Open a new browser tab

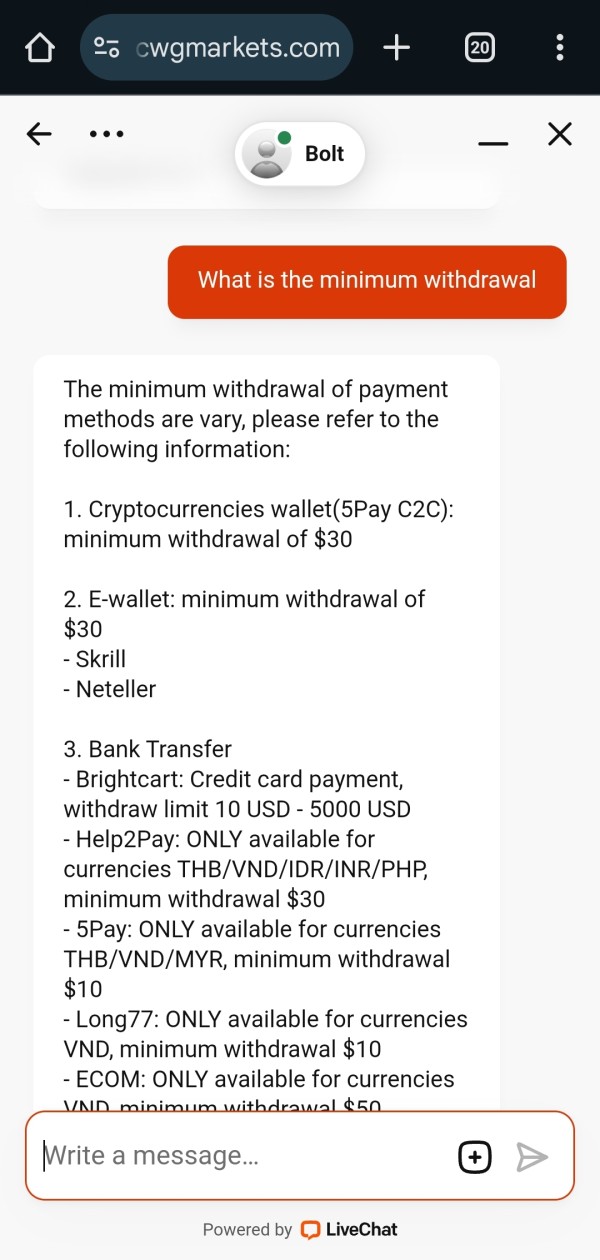(x=397, y=47)
